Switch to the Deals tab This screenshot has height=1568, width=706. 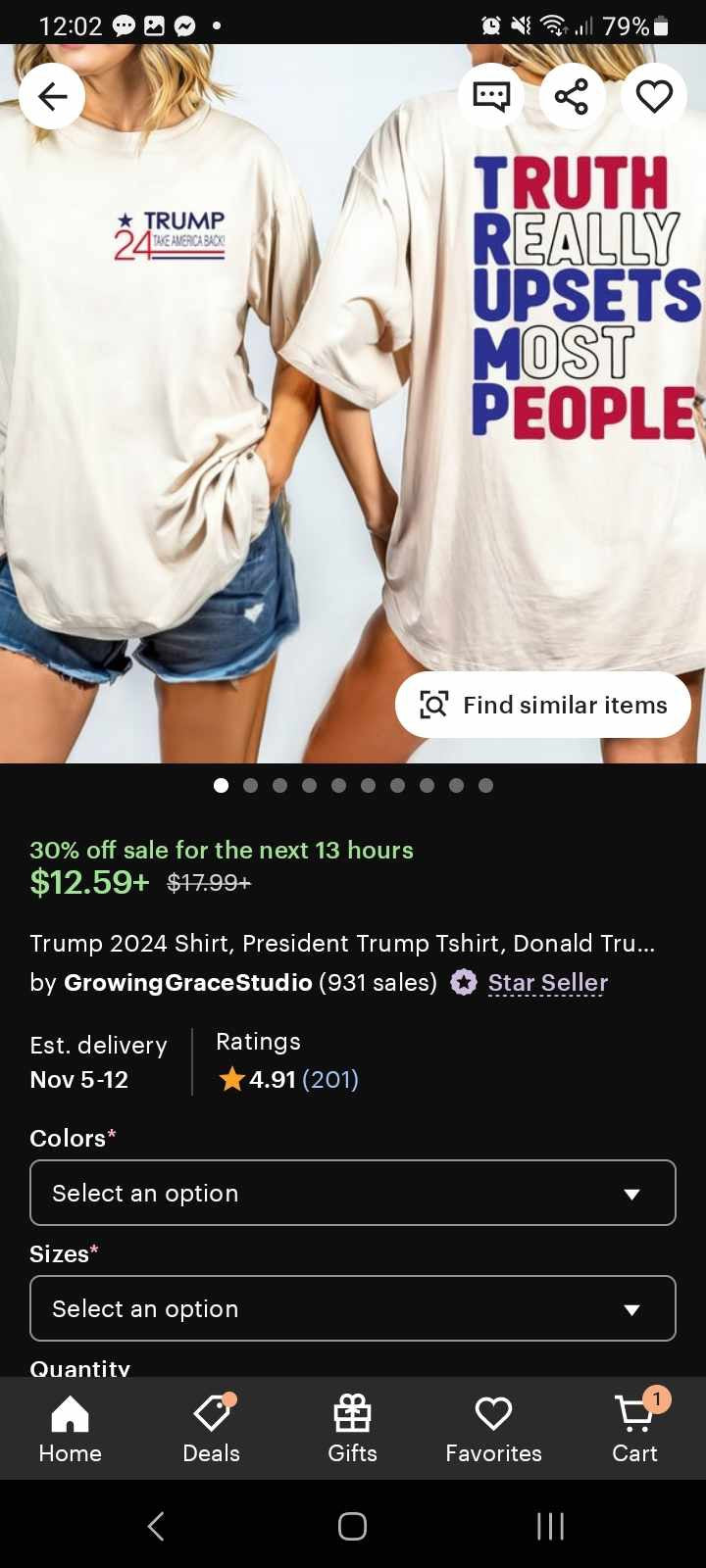[x=212, y=1429]
